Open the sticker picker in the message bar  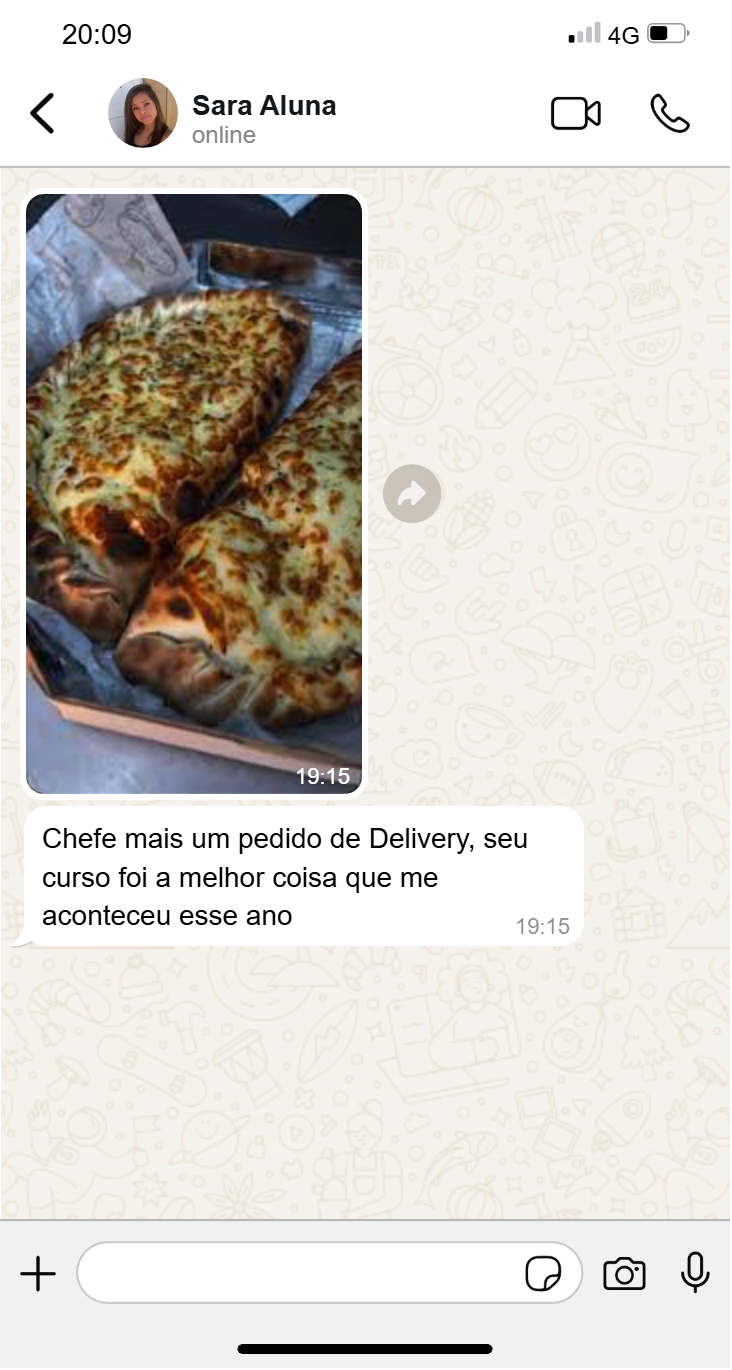click(543, 1273)
